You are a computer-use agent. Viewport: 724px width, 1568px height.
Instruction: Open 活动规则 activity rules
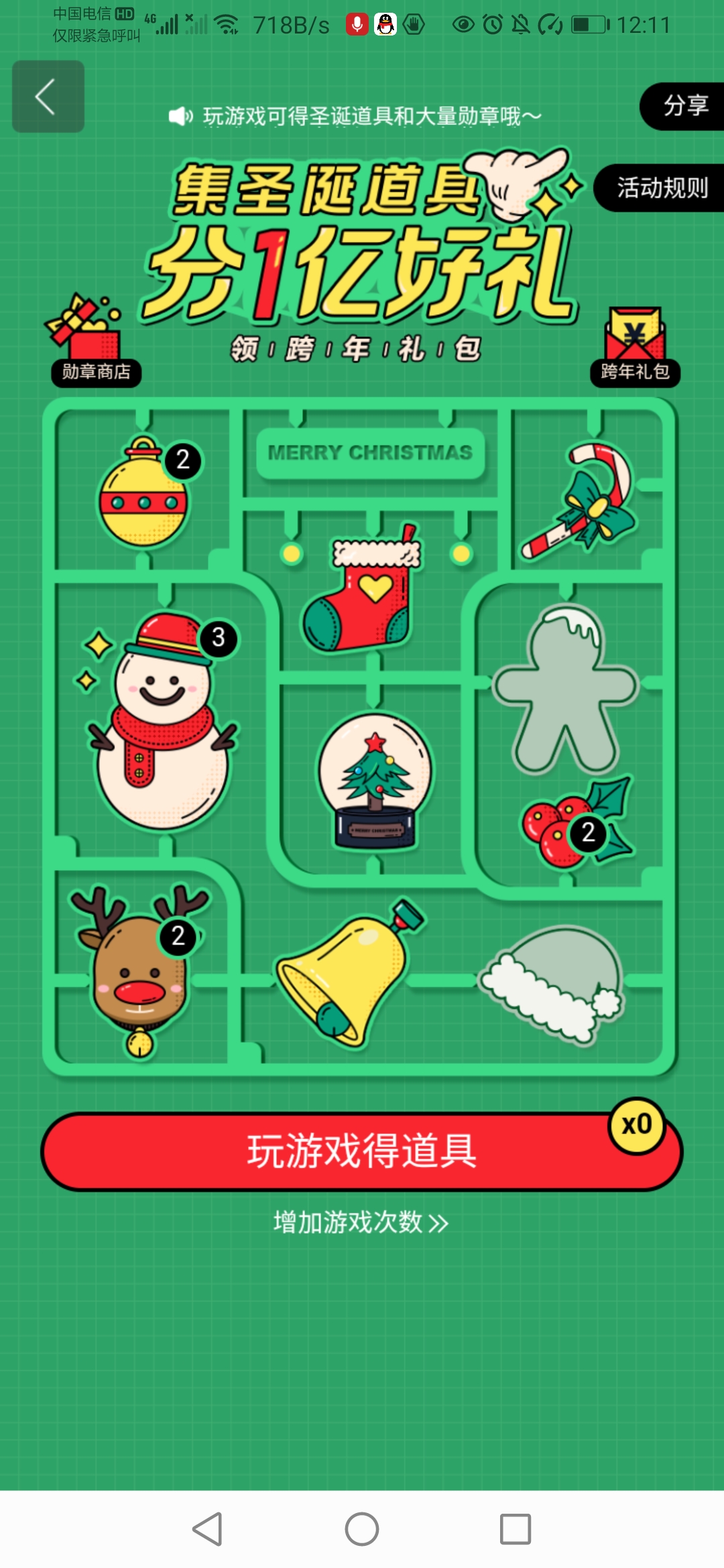(x=661, y=188)
